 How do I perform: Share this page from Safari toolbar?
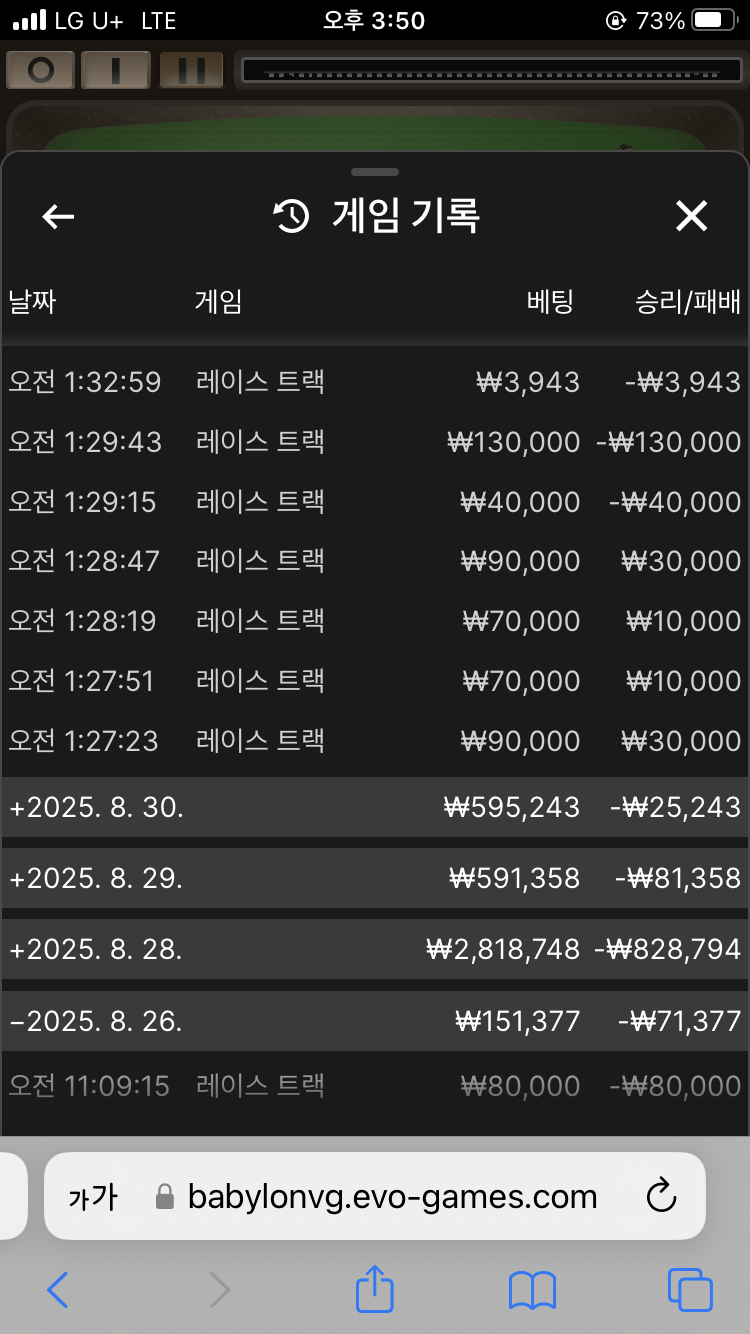pos(375,1290)
